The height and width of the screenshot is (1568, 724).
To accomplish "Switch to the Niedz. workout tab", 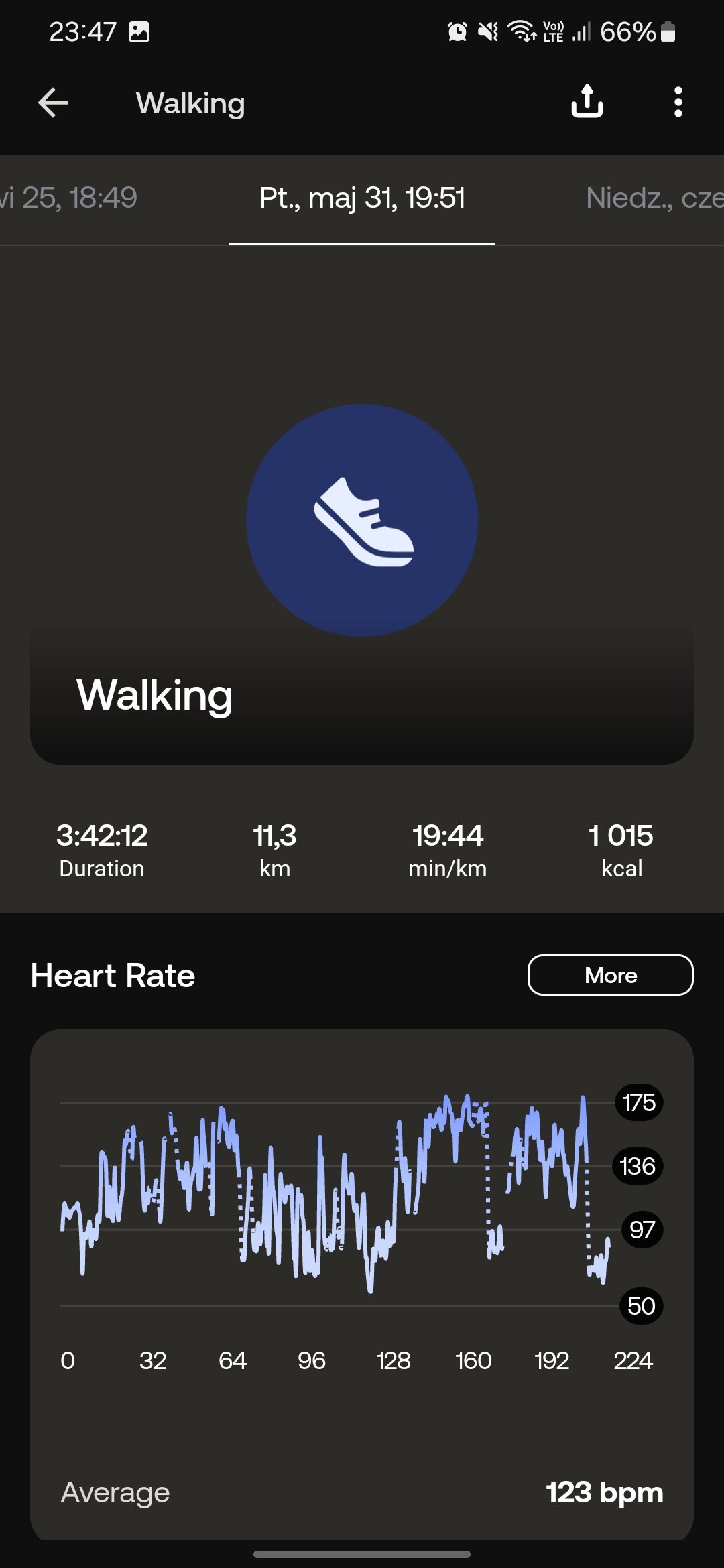I will tap(655, 198).
